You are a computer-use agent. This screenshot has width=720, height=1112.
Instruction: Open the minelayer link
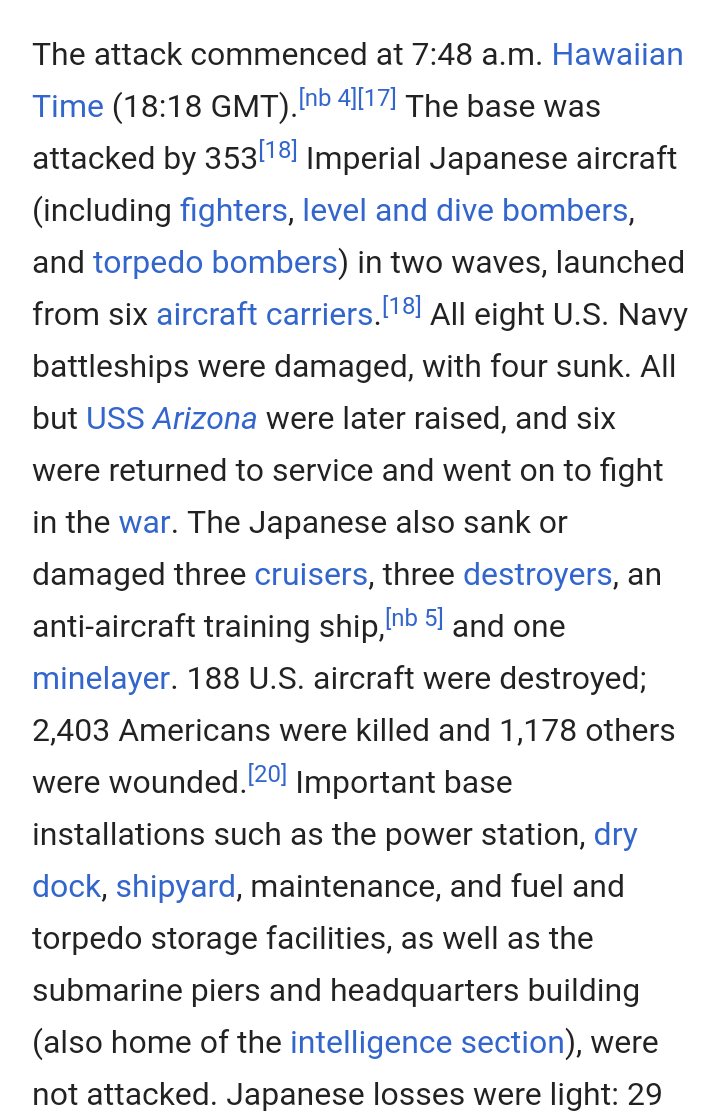pos(101,678)
